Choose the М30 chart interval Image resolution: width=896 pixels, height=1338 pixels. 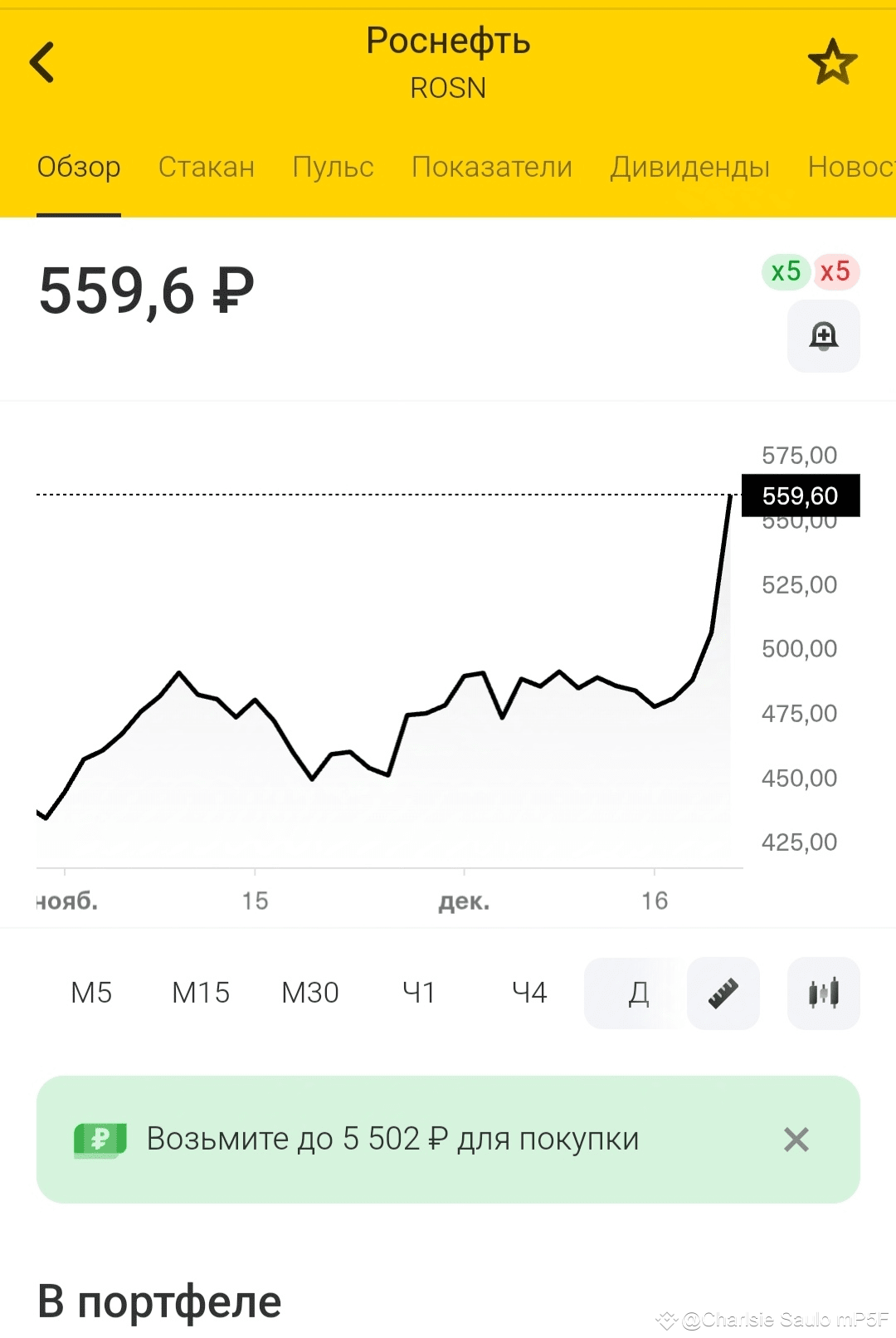tap(310, 993)
